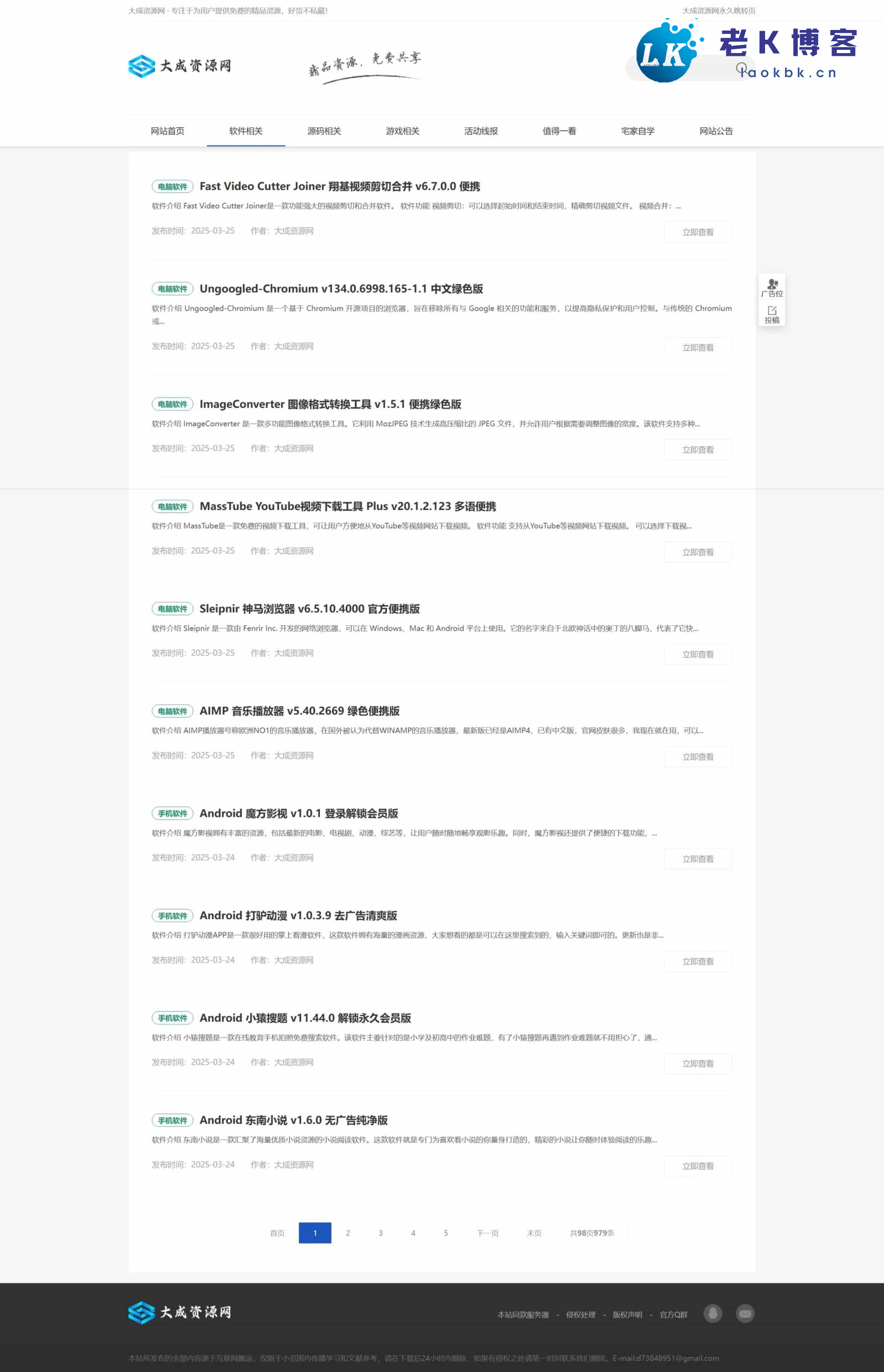This screenshot has height=1372, width=884.
Task: Jump to the 末页 last page
Action: (x=534, y=1233)
